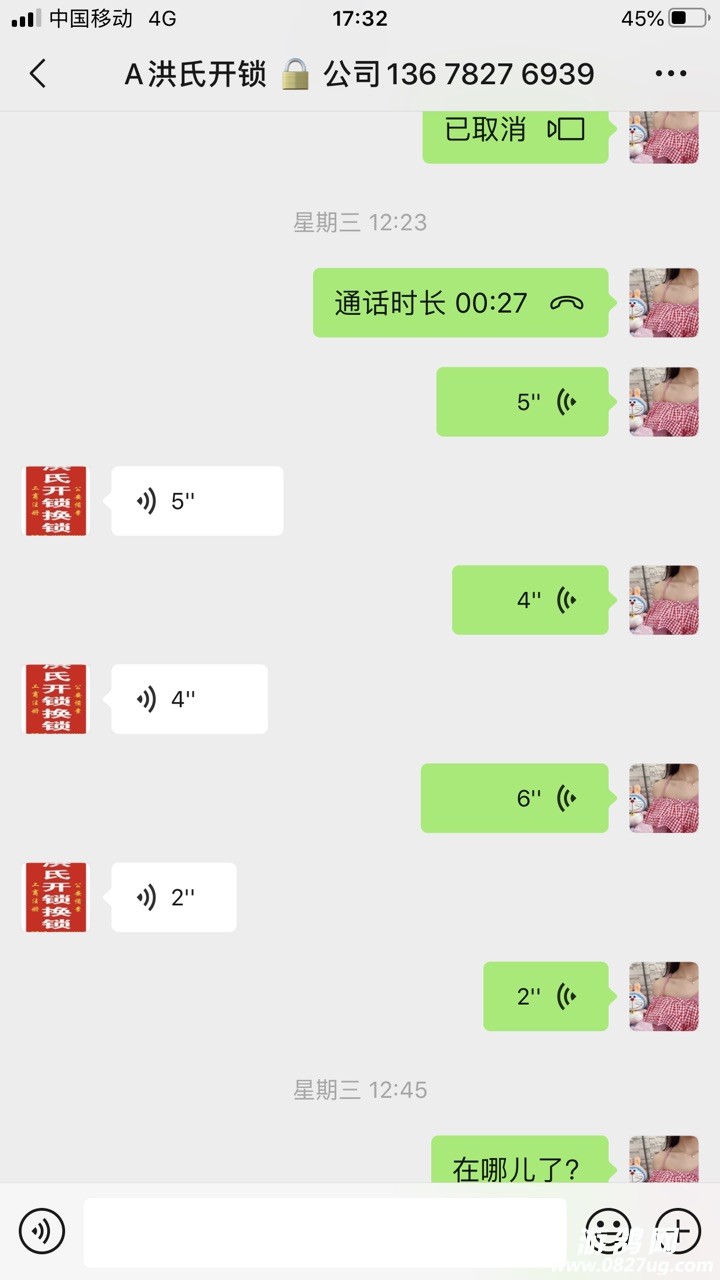Viewport: 720px width, 1280px height.
Task: Tap the 已取消 video call record
Action: [x=515, y=130]
